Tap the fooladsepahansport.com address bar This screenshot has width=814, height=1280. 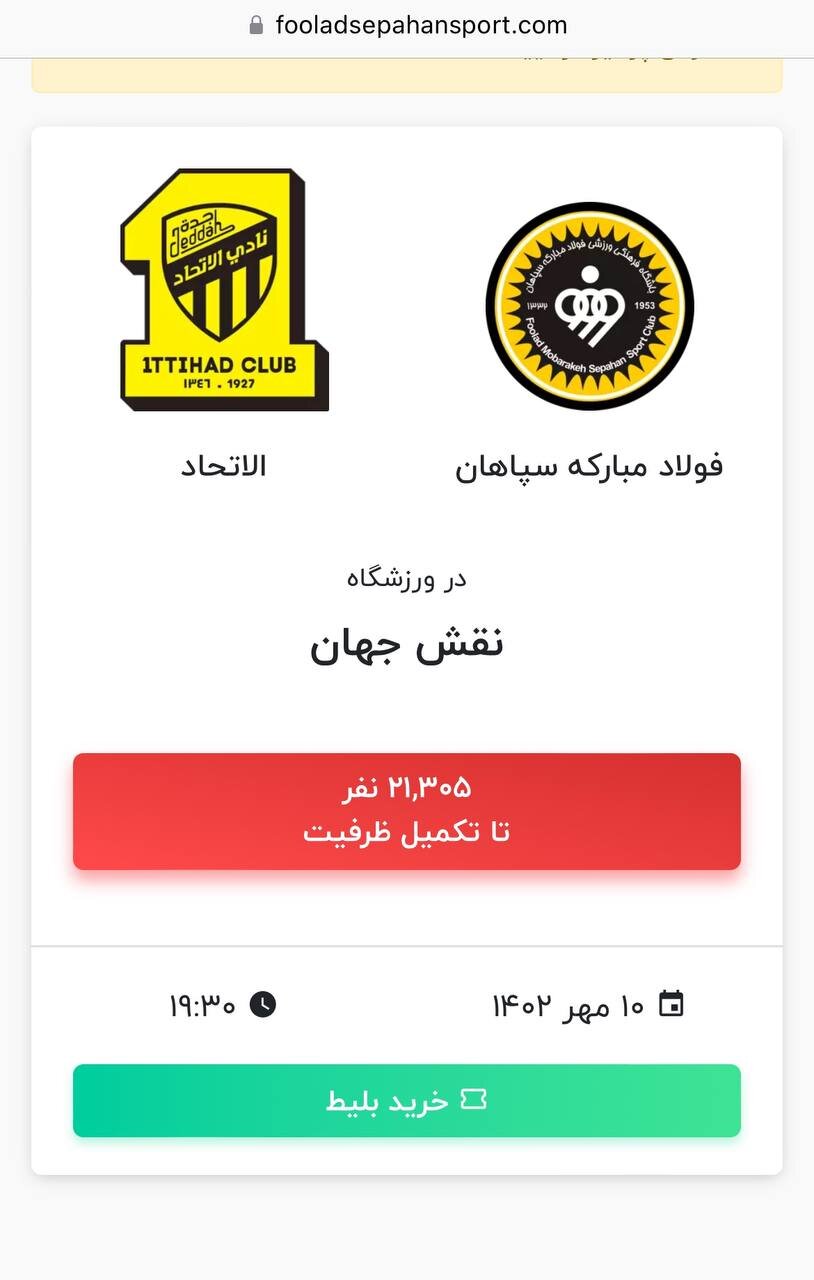tap(408, 25)
